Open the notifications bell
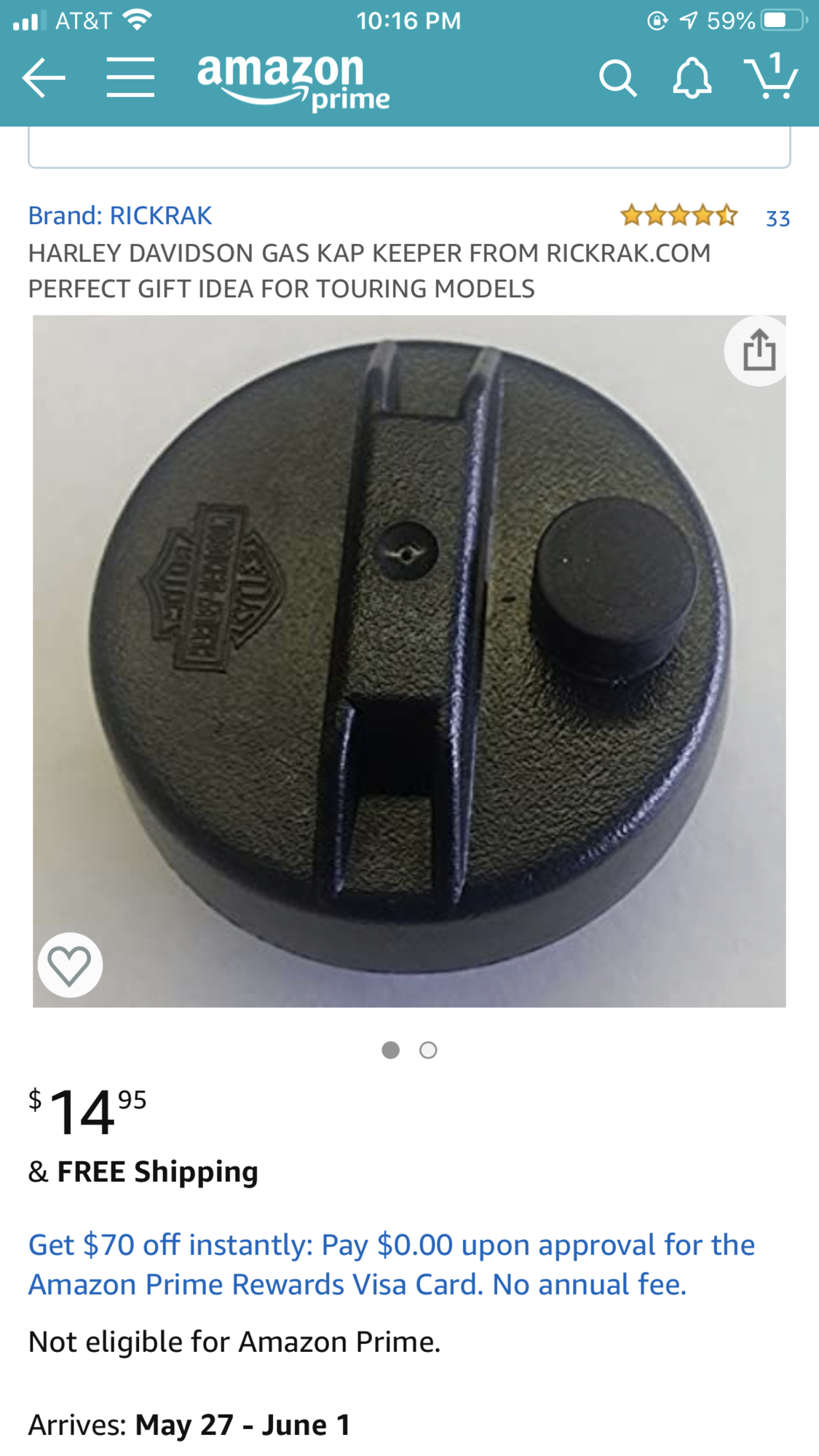819x1456 pixels. [692, 78]
